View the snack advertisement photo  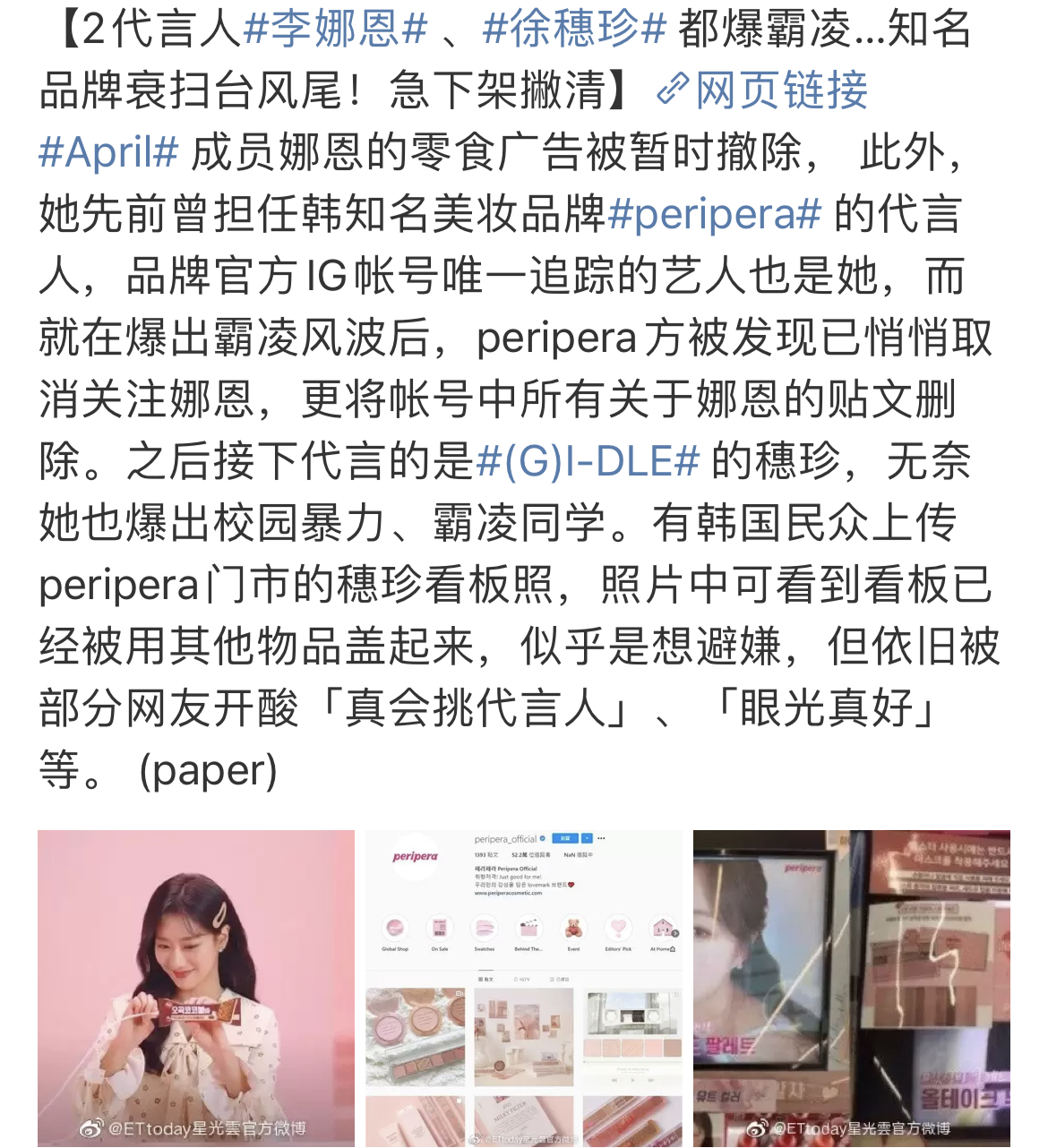tap(196, 988)
